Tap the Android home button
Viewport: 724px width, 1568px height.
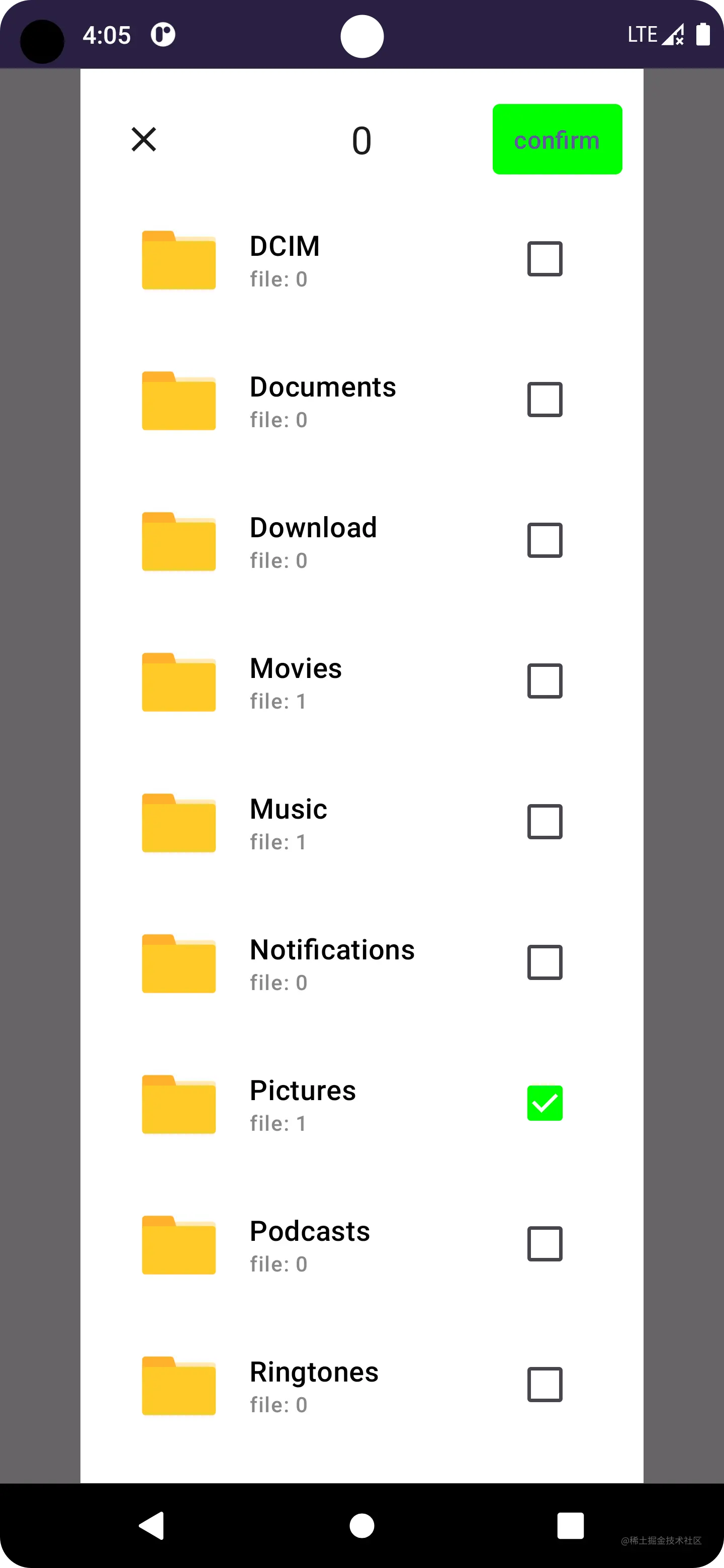tap(361, 1526)
